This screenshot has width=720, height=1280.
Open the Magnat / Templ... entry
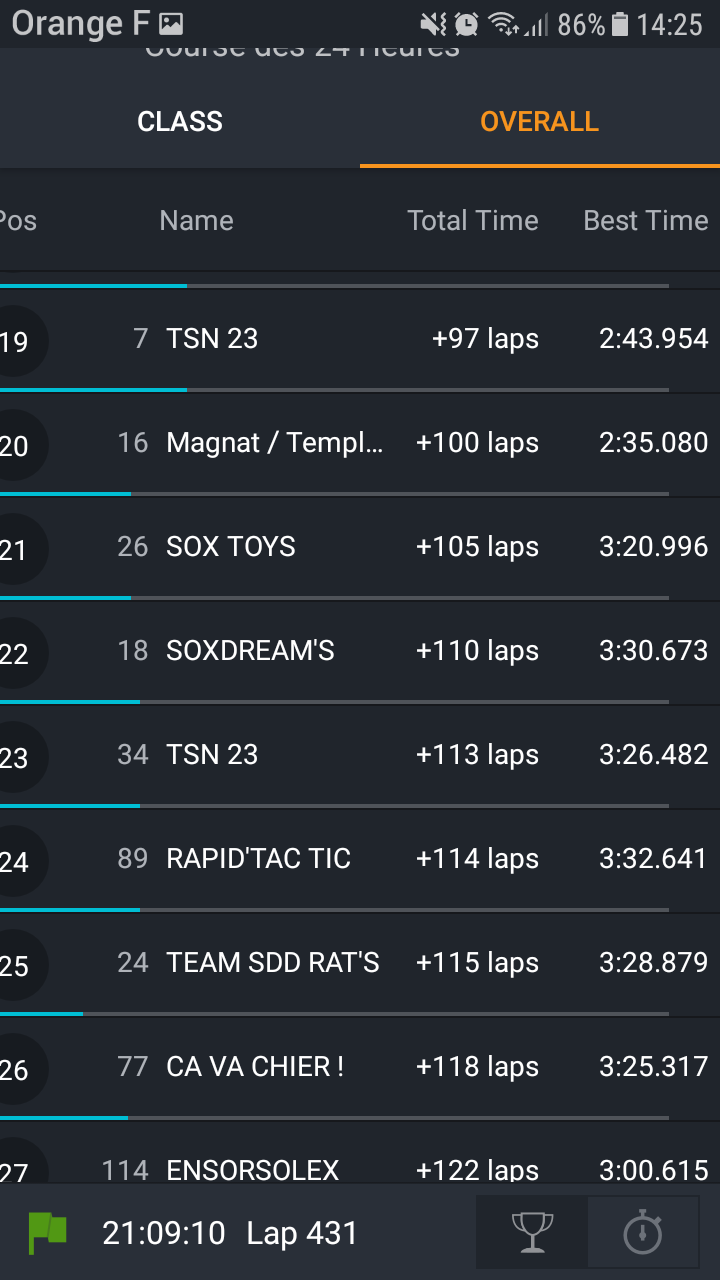(360, 443)
